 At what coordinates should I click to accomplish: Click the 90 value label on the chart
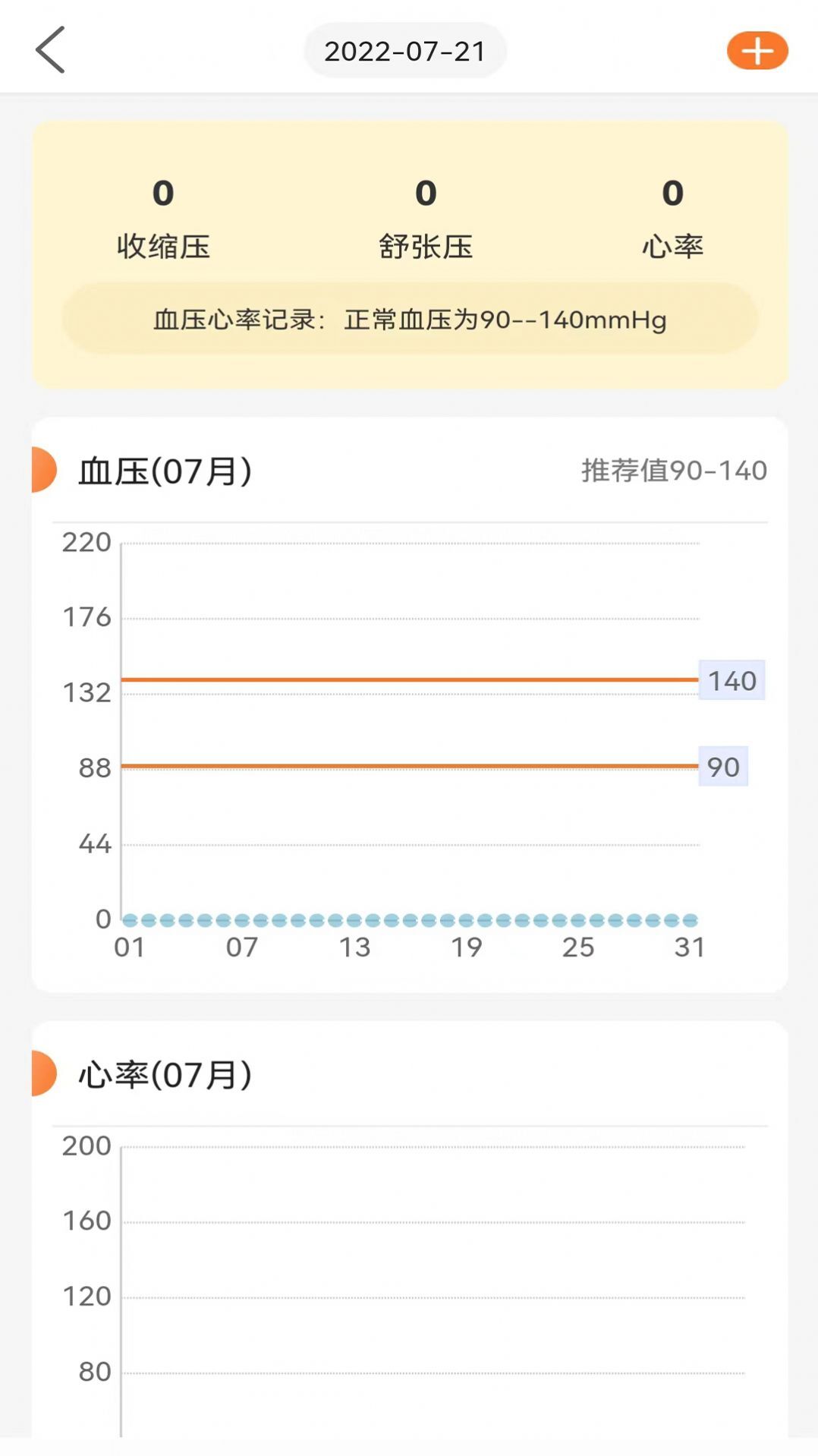[722, 767]
